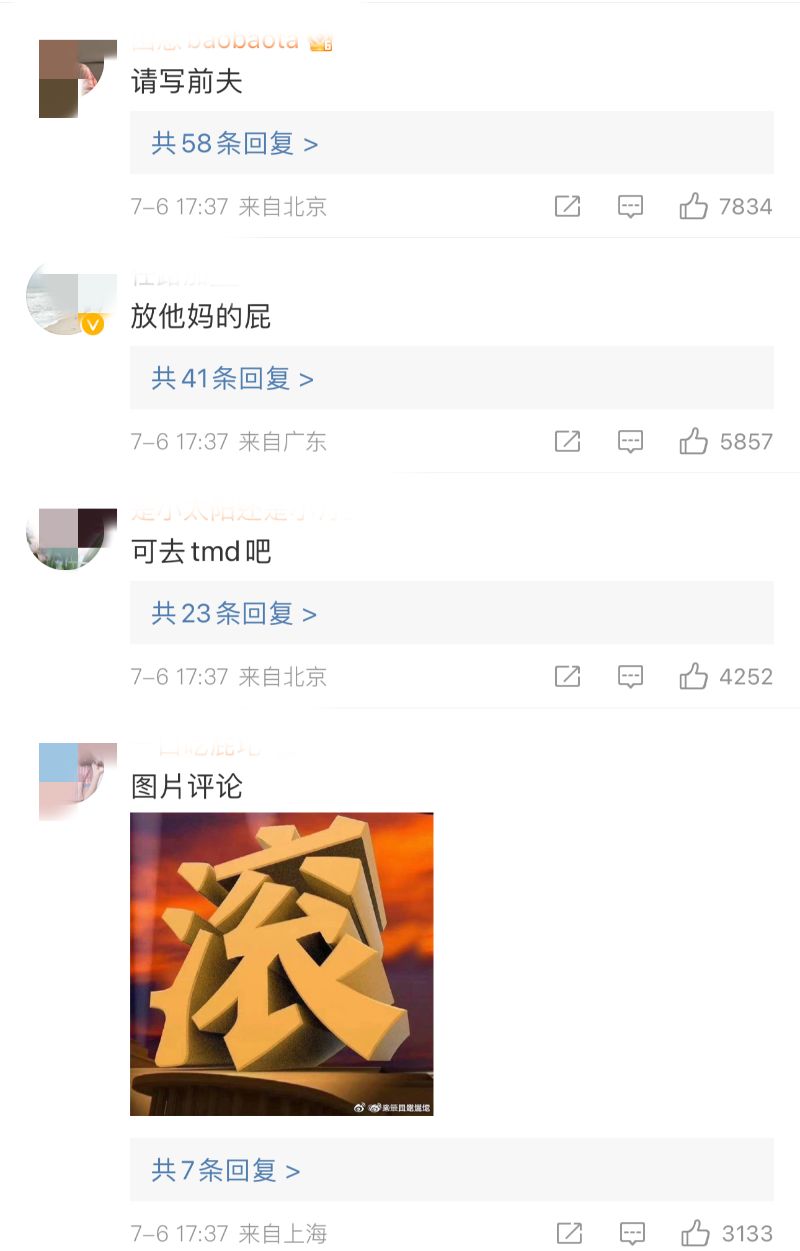The width and height of the screenshot is (800, 1251).
Task: Repost the comment 请写前夫
Action: coord(567,207)
